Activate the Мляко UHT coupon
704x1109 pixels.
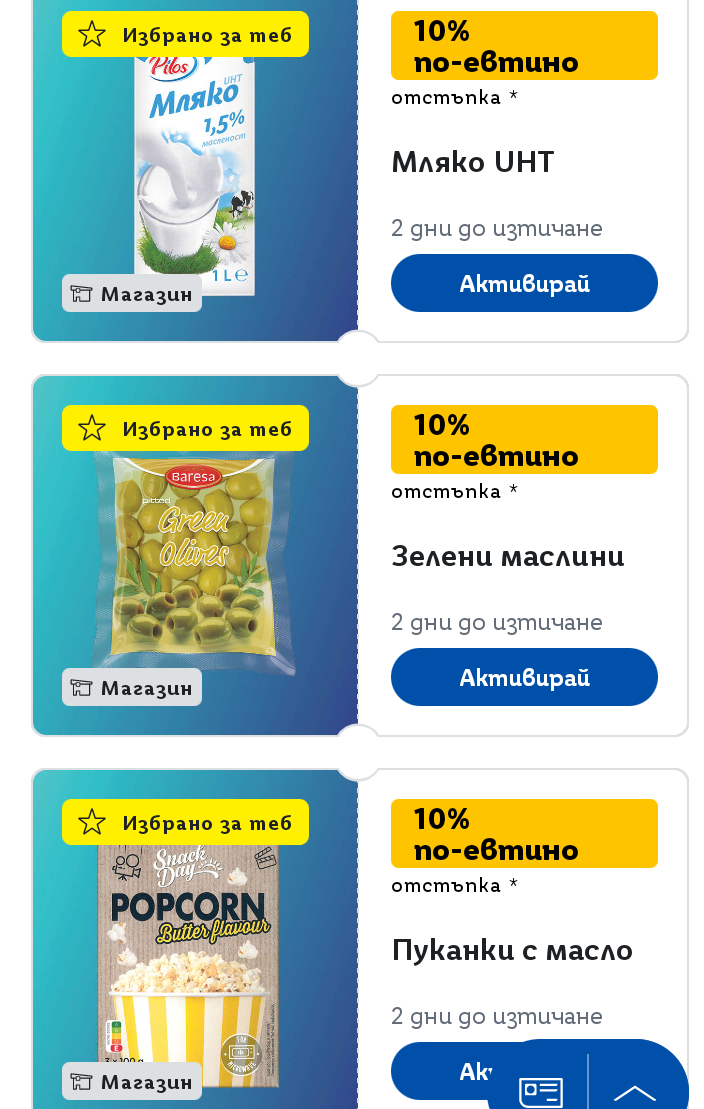[x=524, y=283]
